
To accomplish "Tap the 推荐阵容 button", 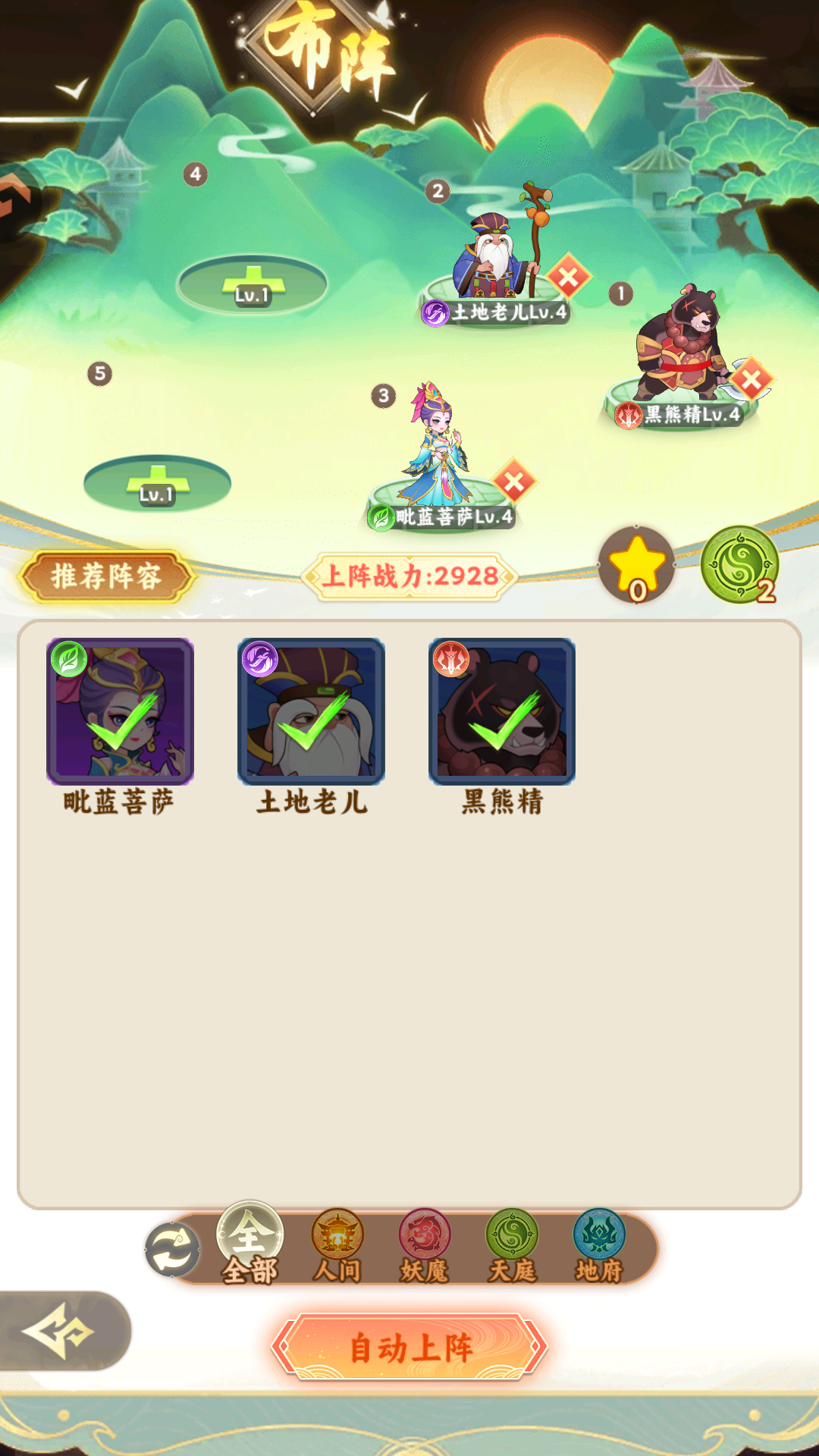I will pos(106,576).
